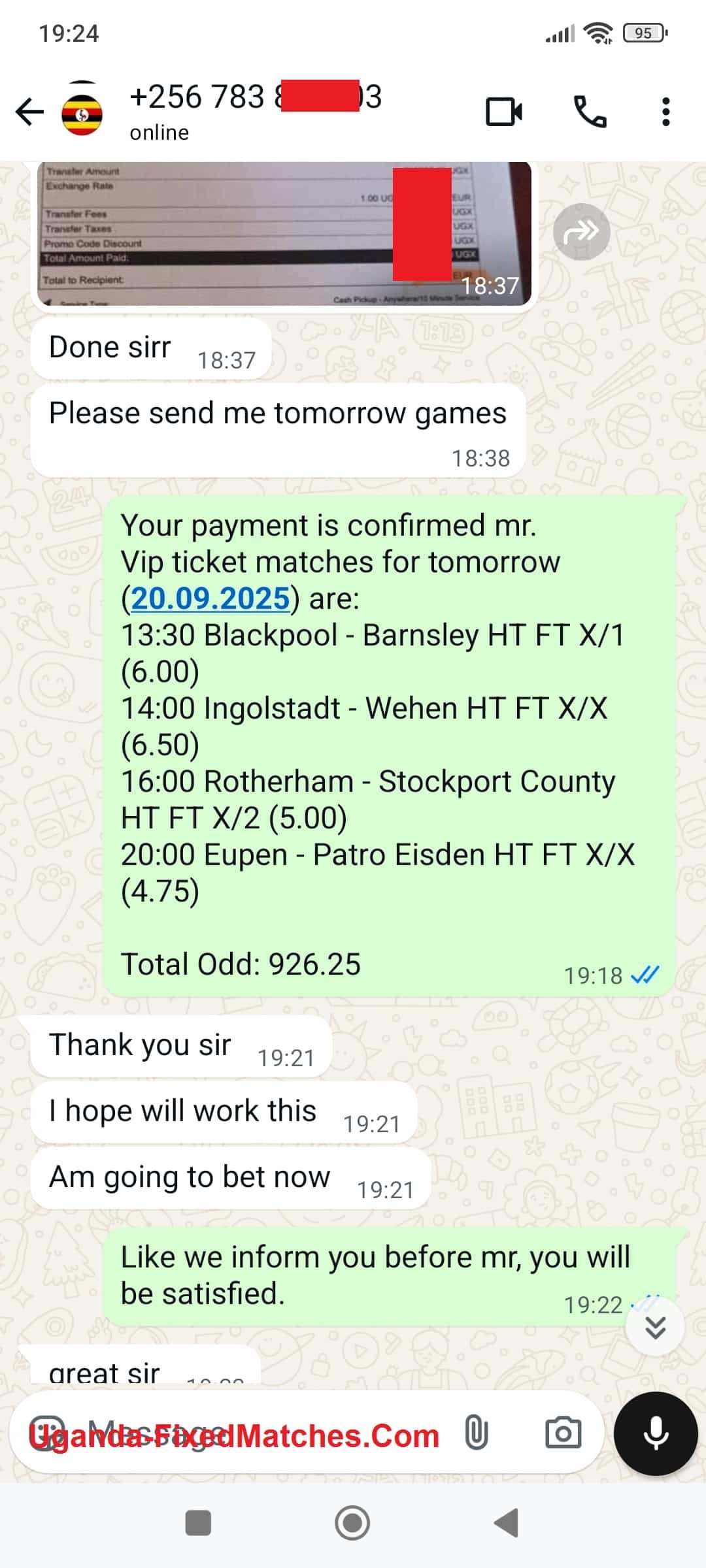Jump to the latest messages
Viewport: 706px width, 1568px height.
[x=655, y=1327]
